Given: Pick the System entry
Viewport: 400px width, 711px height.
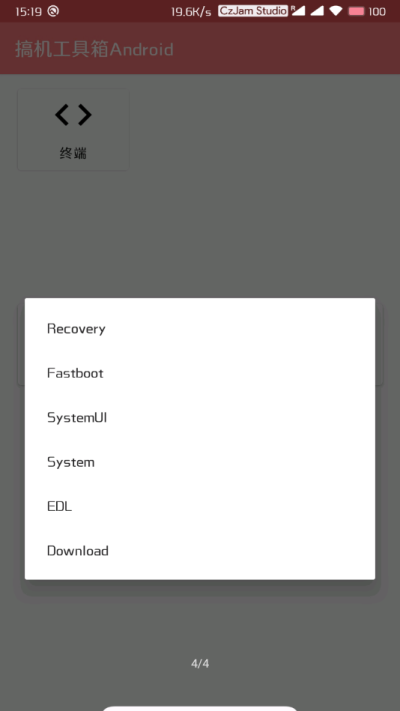Looking at the screenshot, I should point(200,462).
